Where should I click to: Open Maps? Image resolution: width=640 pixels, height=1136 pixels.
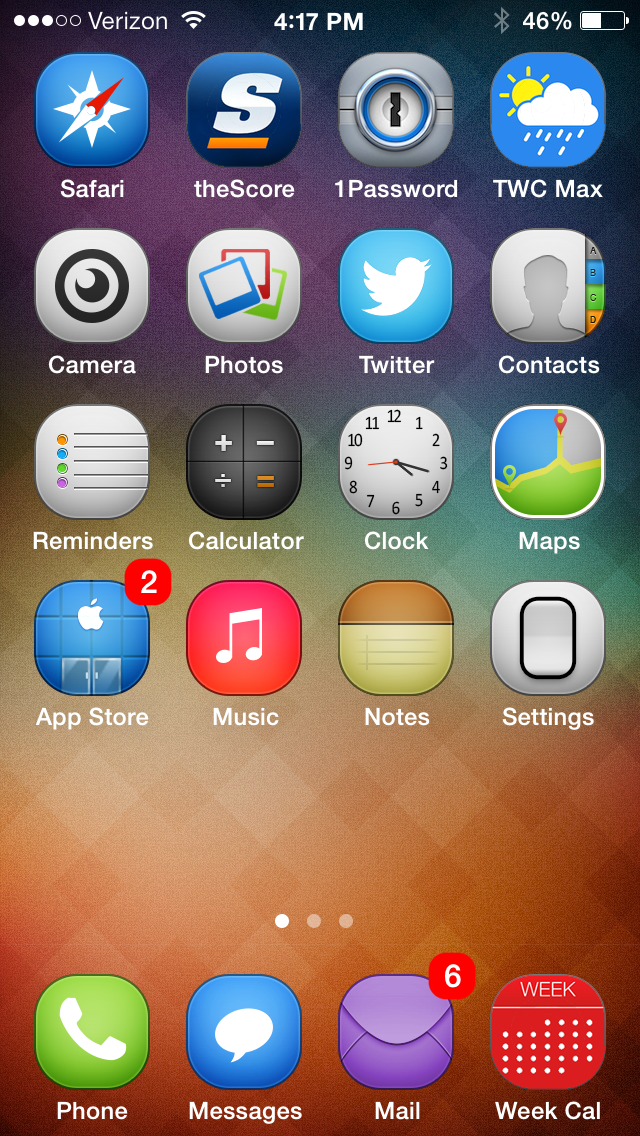(x=548, y=462)
